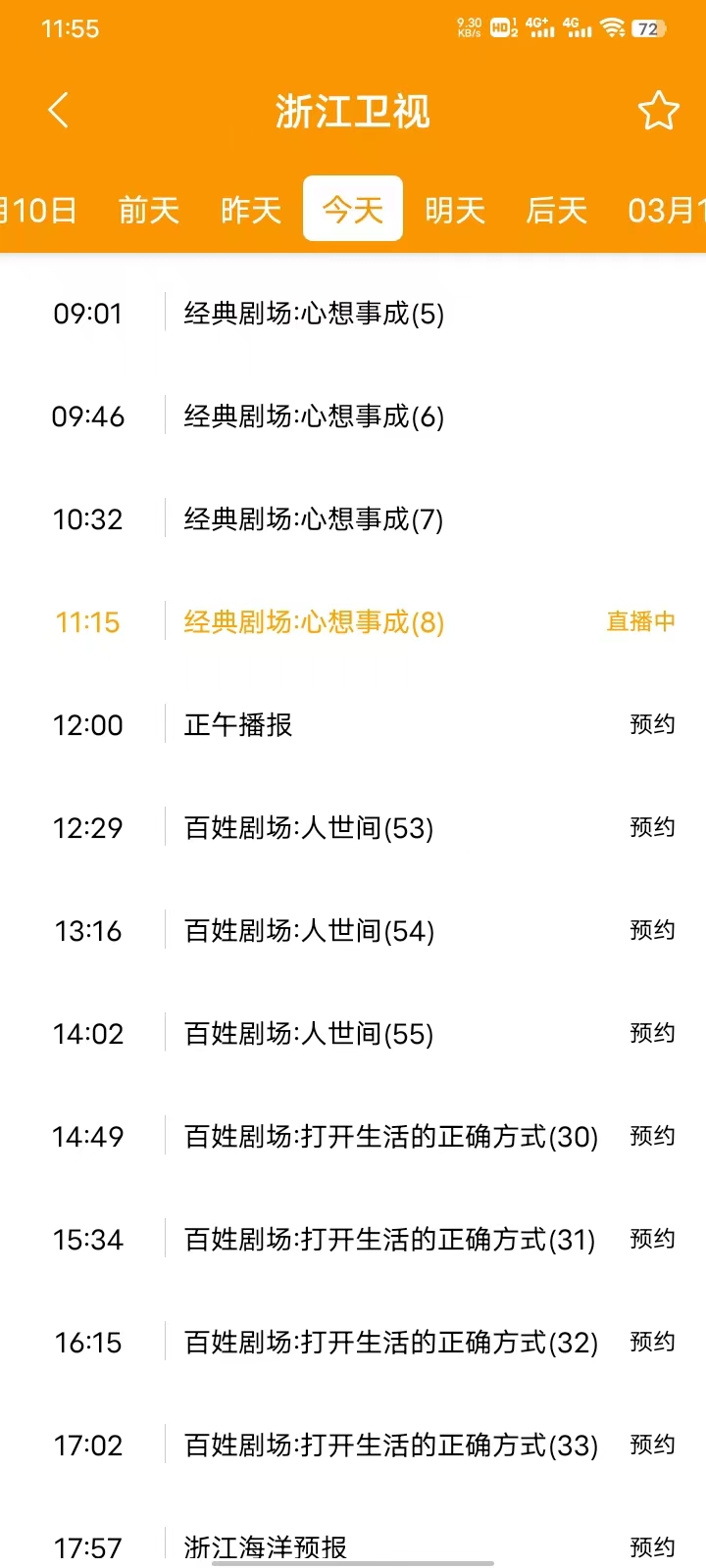This screenshot has width=706, height=1568.
Task: Reserve 人世间(54) at 13:16
Action: [652, 930]
